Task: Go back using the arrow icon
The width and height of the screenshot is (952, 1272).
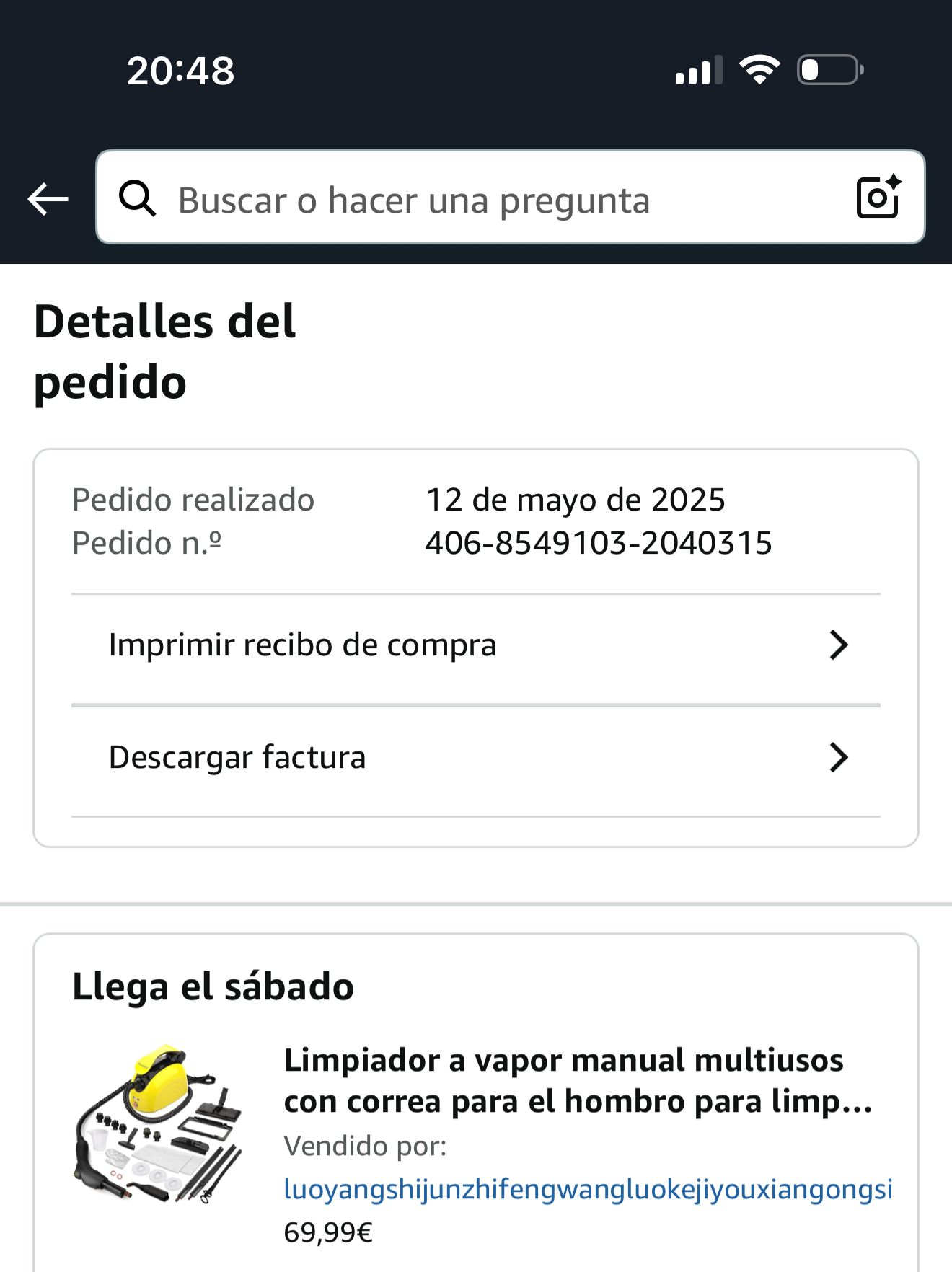Action: pos(48,199)
